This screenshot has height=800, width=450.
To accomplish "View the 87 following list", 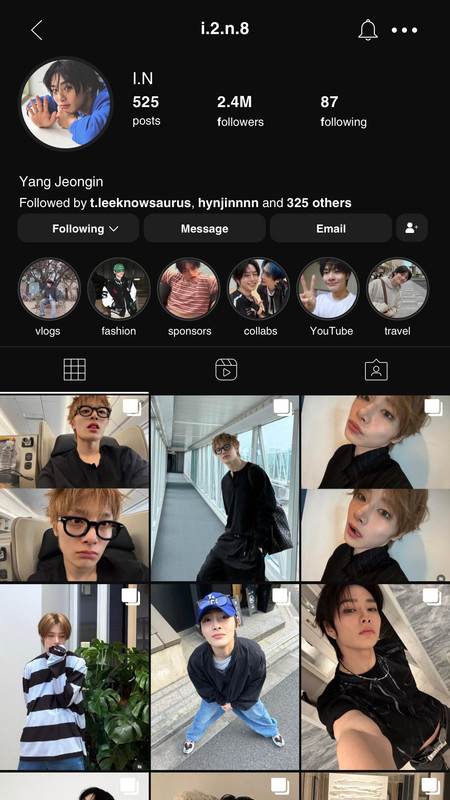I will coord(343,111).
